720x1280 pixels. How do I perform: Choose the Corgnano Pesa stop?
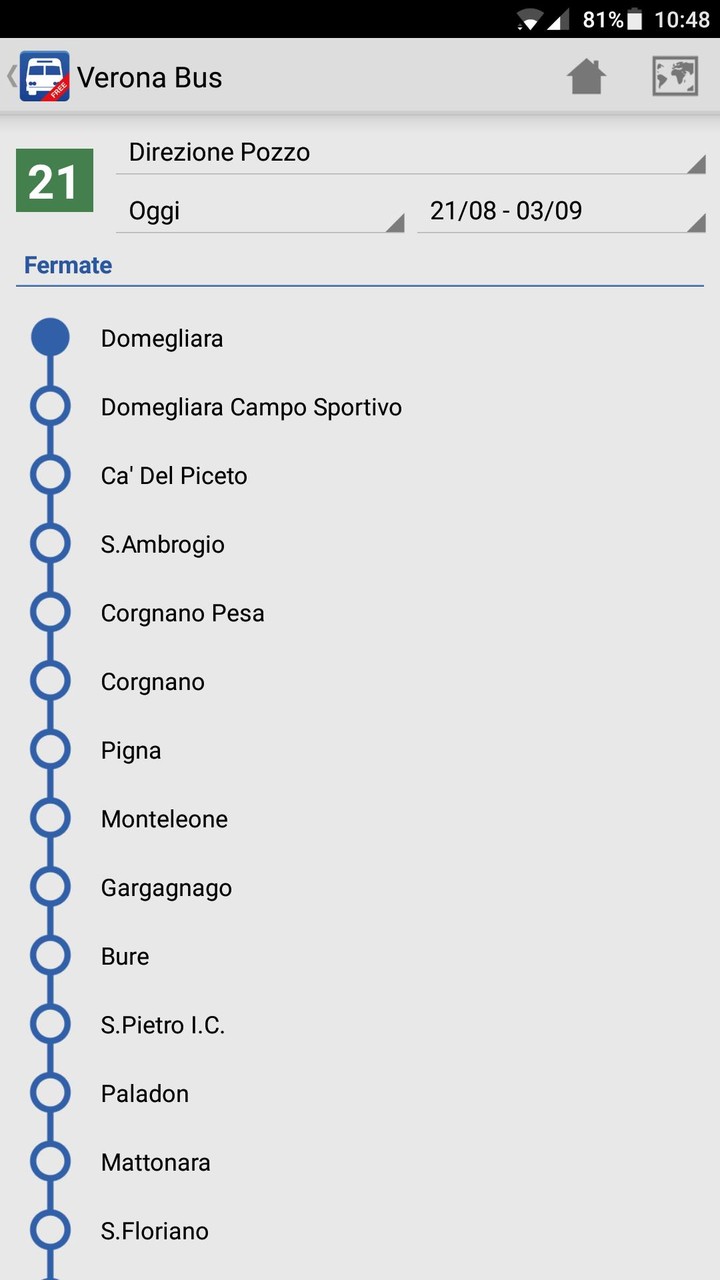coord(183,613)
